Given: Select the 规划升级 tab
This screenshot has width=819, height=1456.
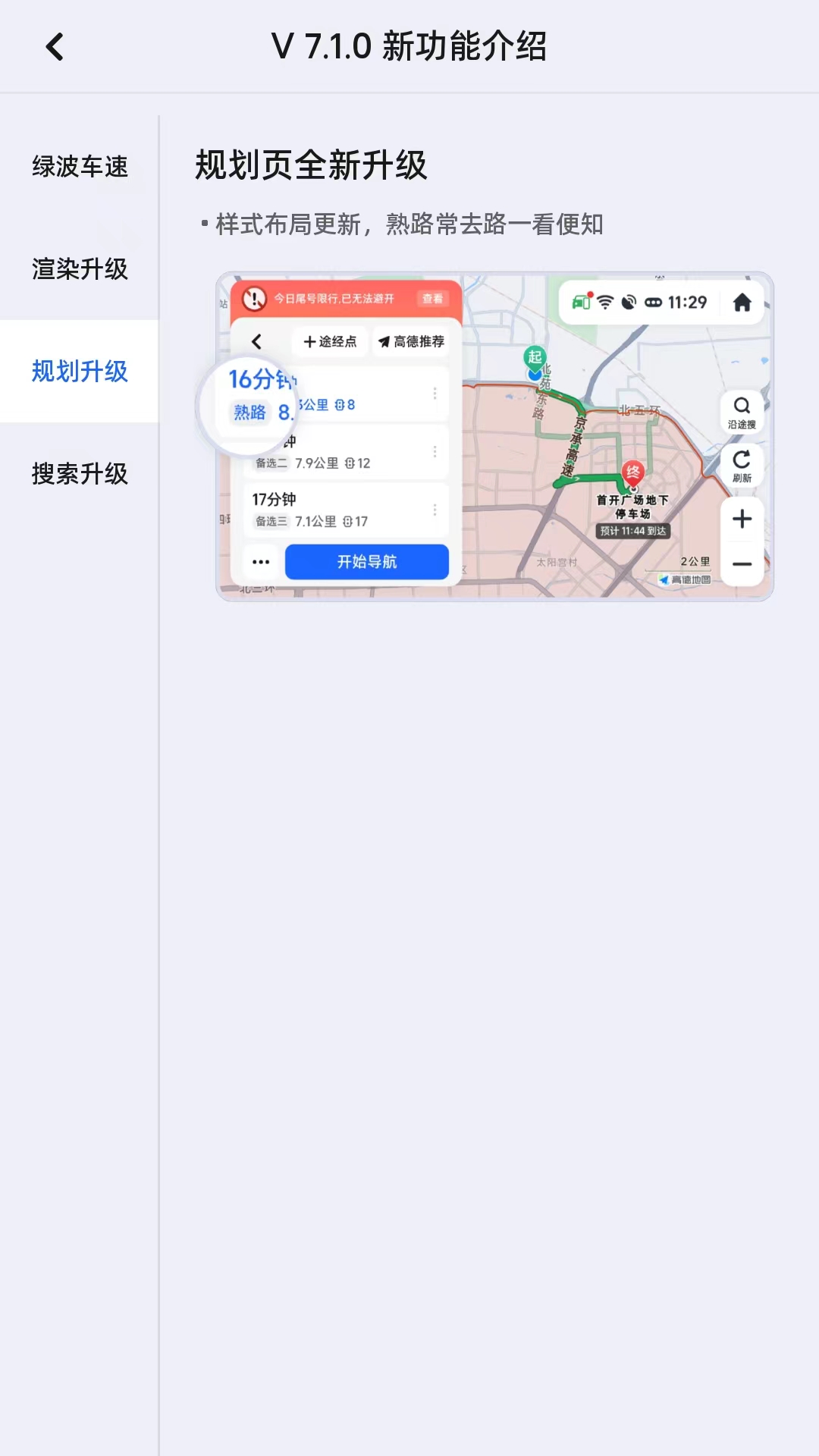Looking at the screenshot, I should 80,371.
